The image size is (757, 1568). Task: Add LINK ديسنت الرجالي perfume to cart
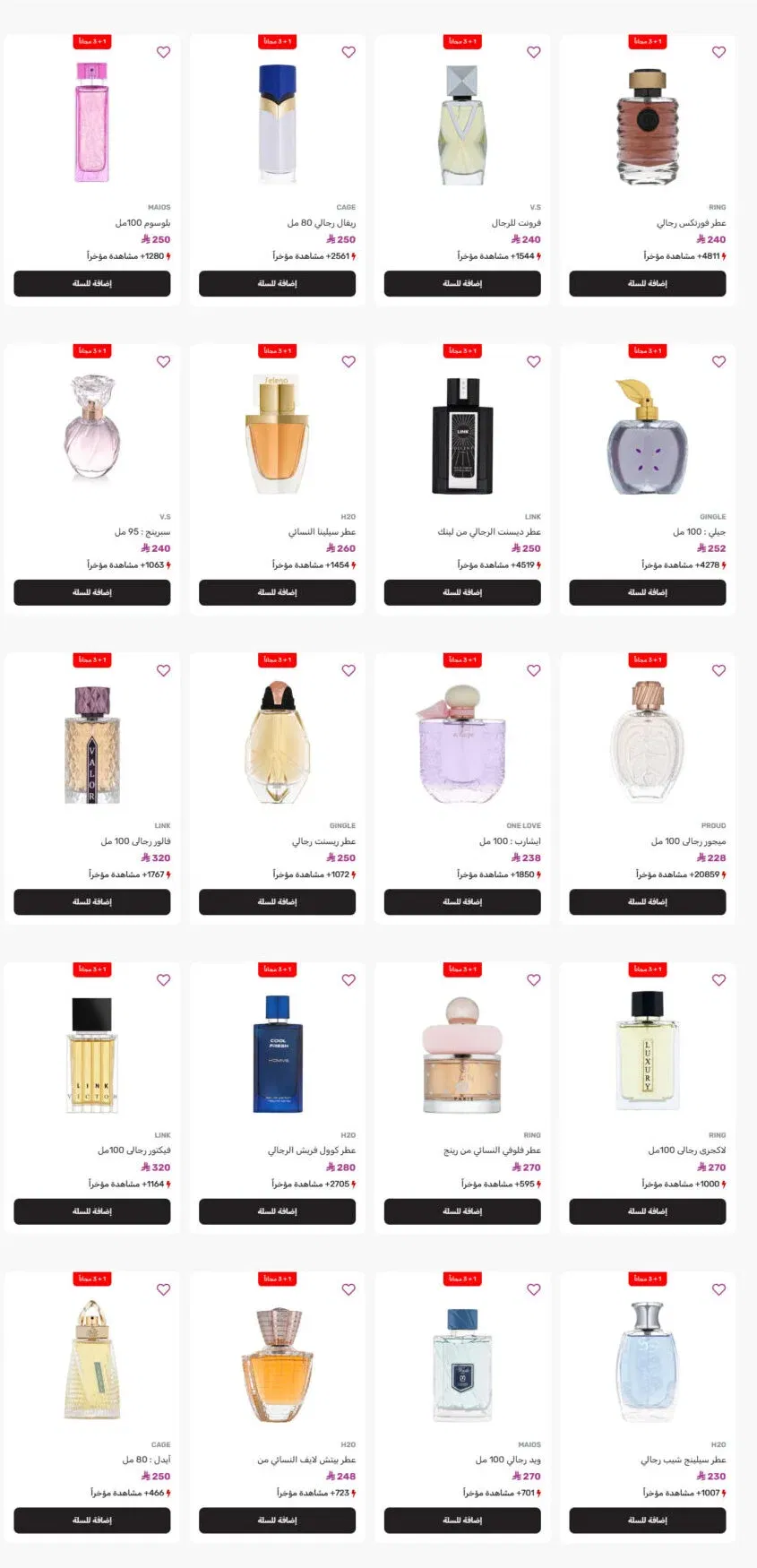pyautogui.click(x=461, y=592)
